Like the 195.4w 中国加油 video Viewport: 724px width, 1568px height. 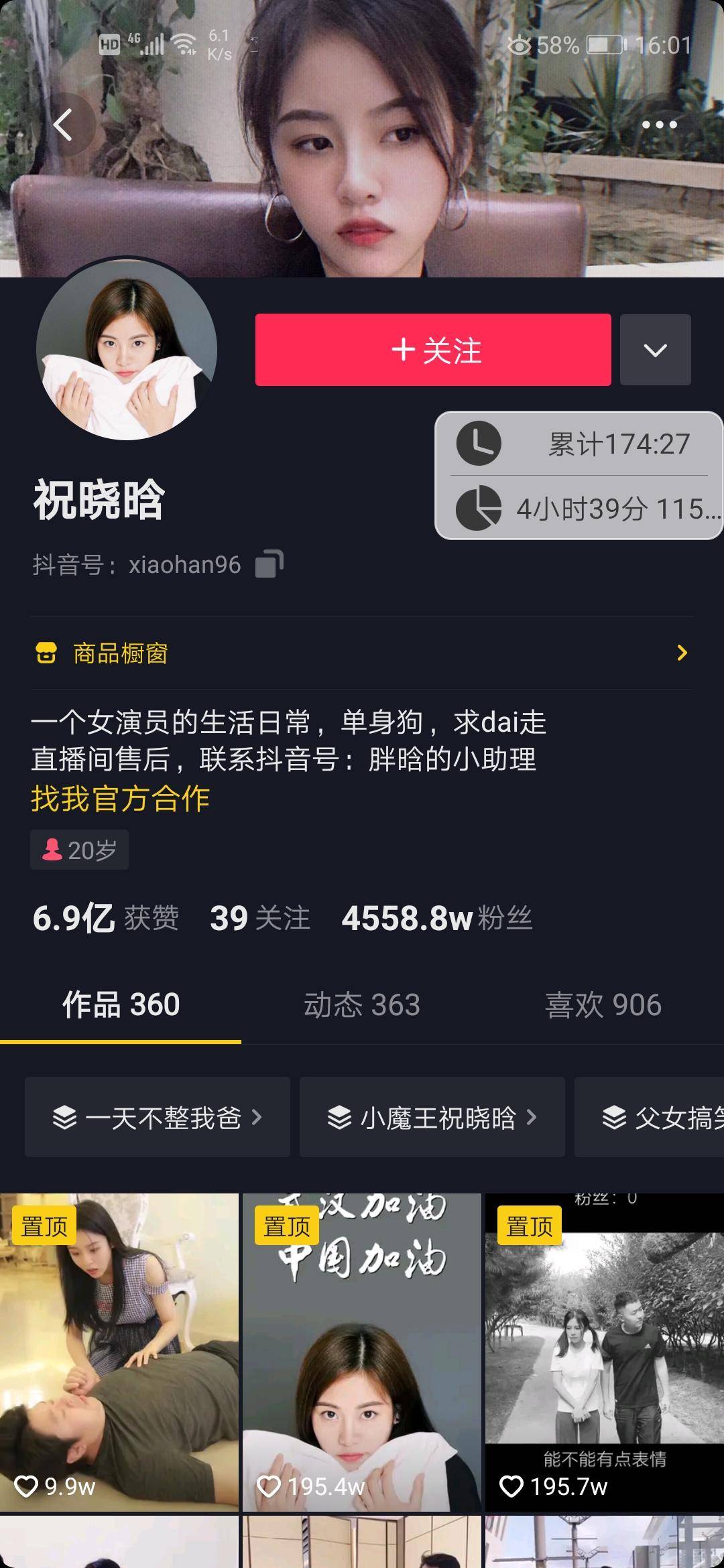[x=271, y=1485]
